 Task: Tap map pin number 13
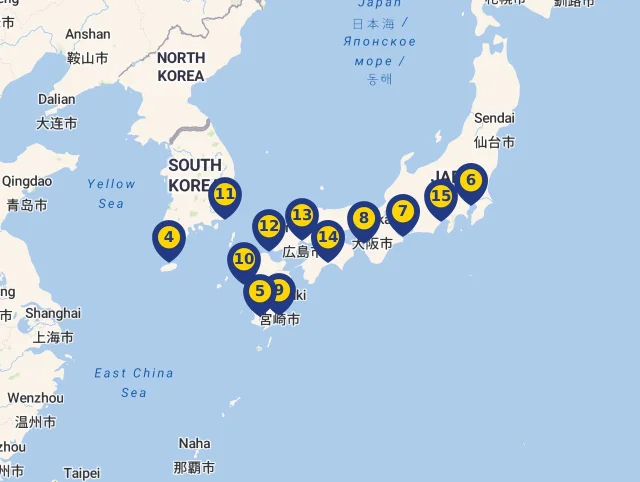pyautogui.click(x=302, y=216)
